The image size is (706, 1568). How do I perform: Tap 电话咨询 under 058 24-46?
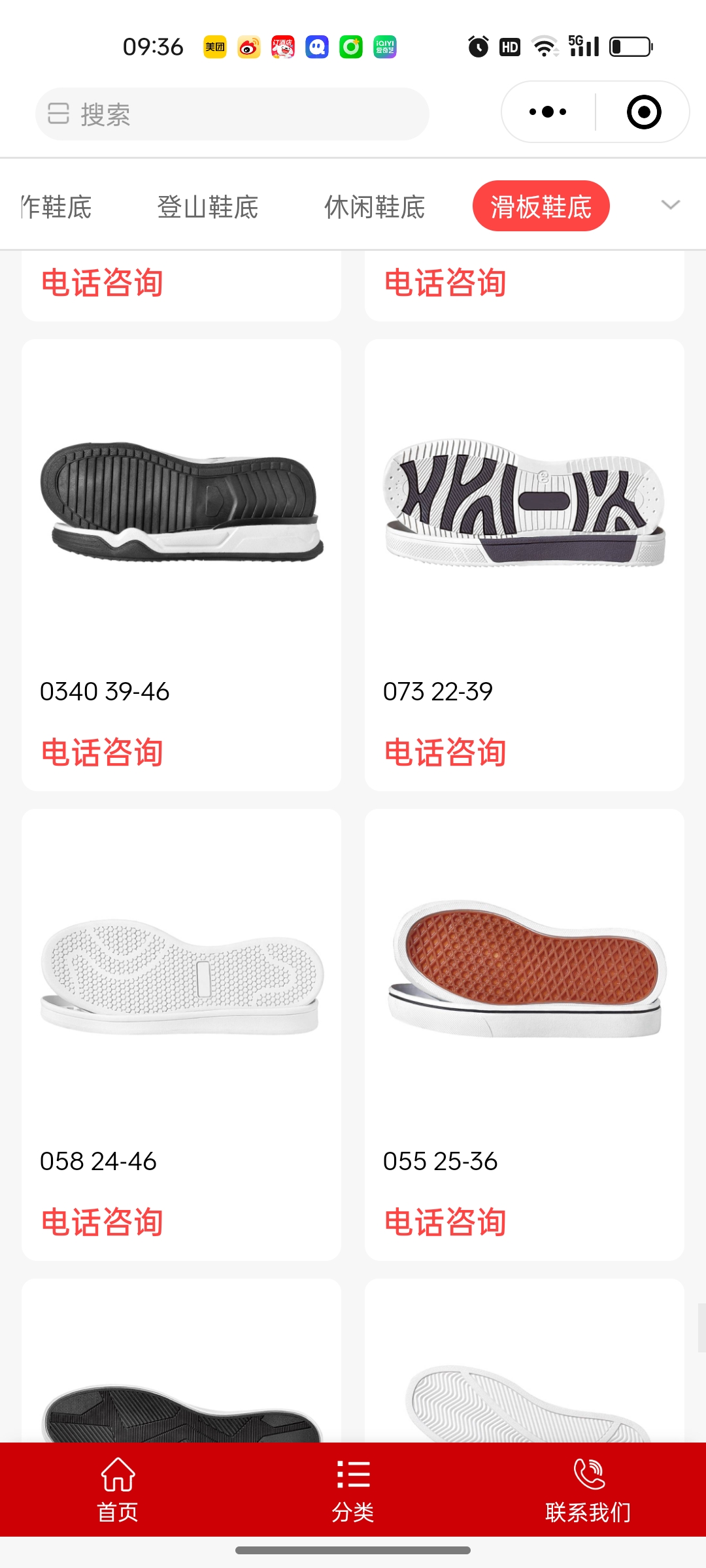pos(102,1222)
